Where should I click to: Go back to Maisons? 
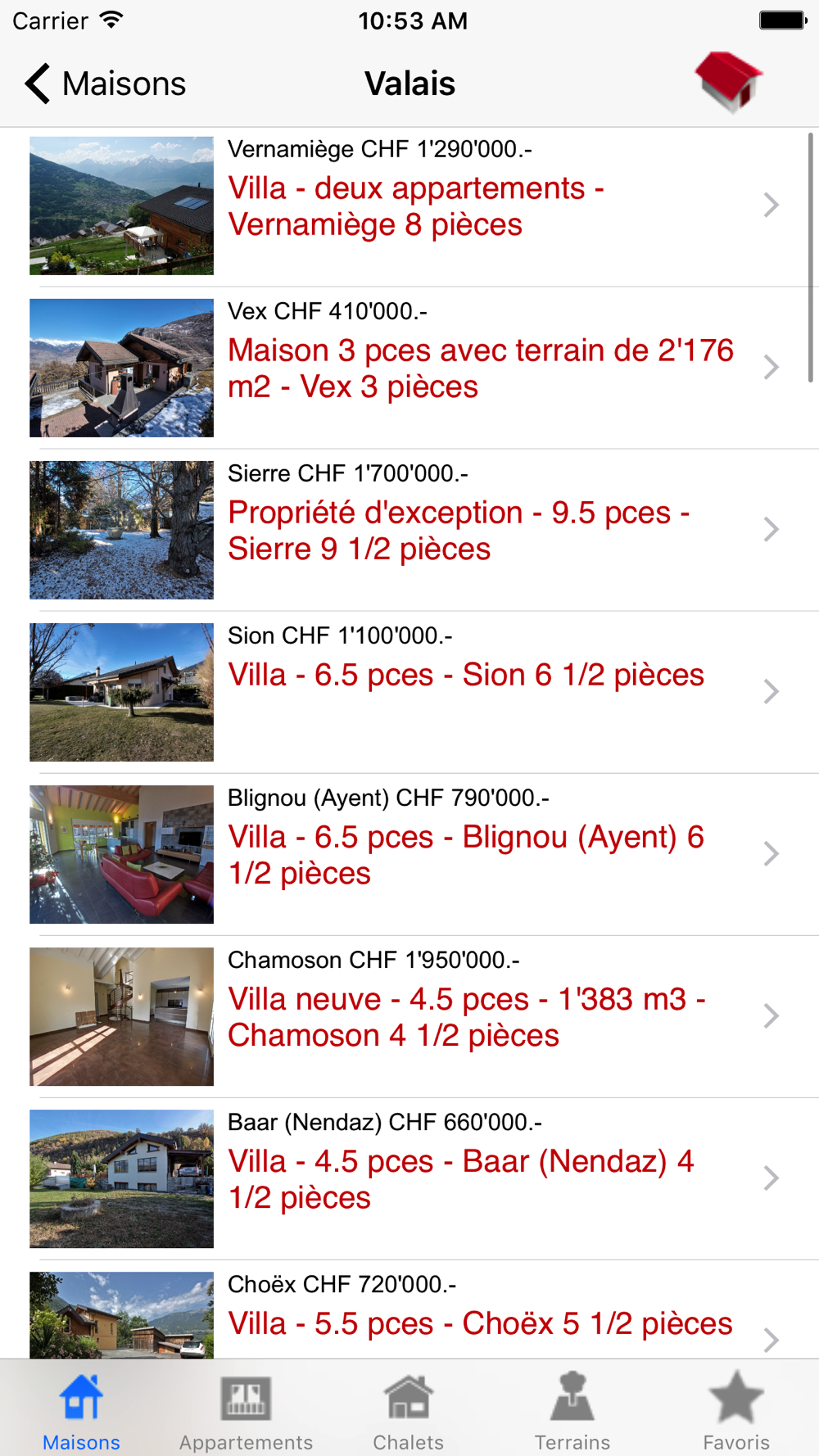point(105,84)
